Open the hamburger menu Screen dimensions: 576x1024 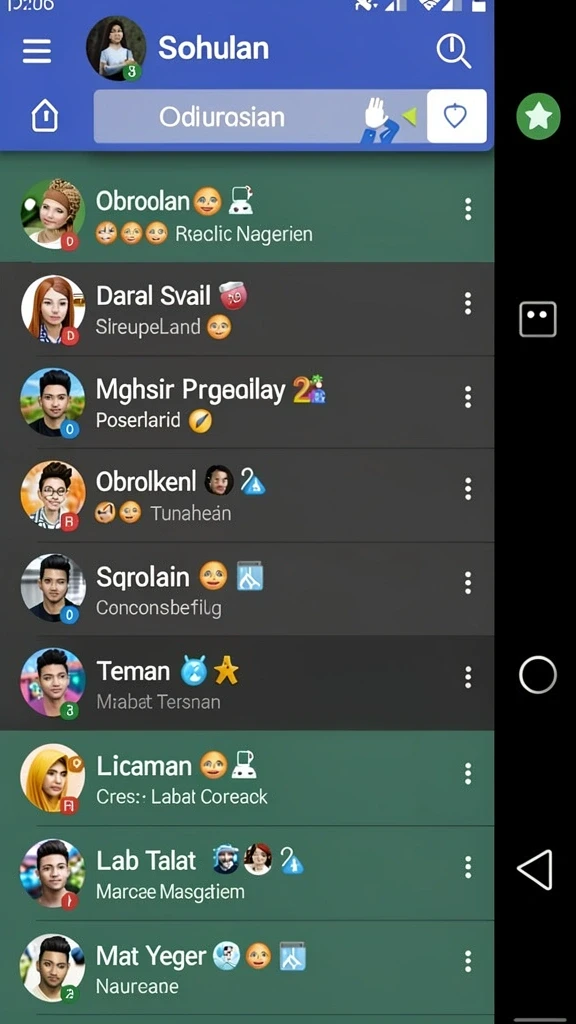(37, 51)
